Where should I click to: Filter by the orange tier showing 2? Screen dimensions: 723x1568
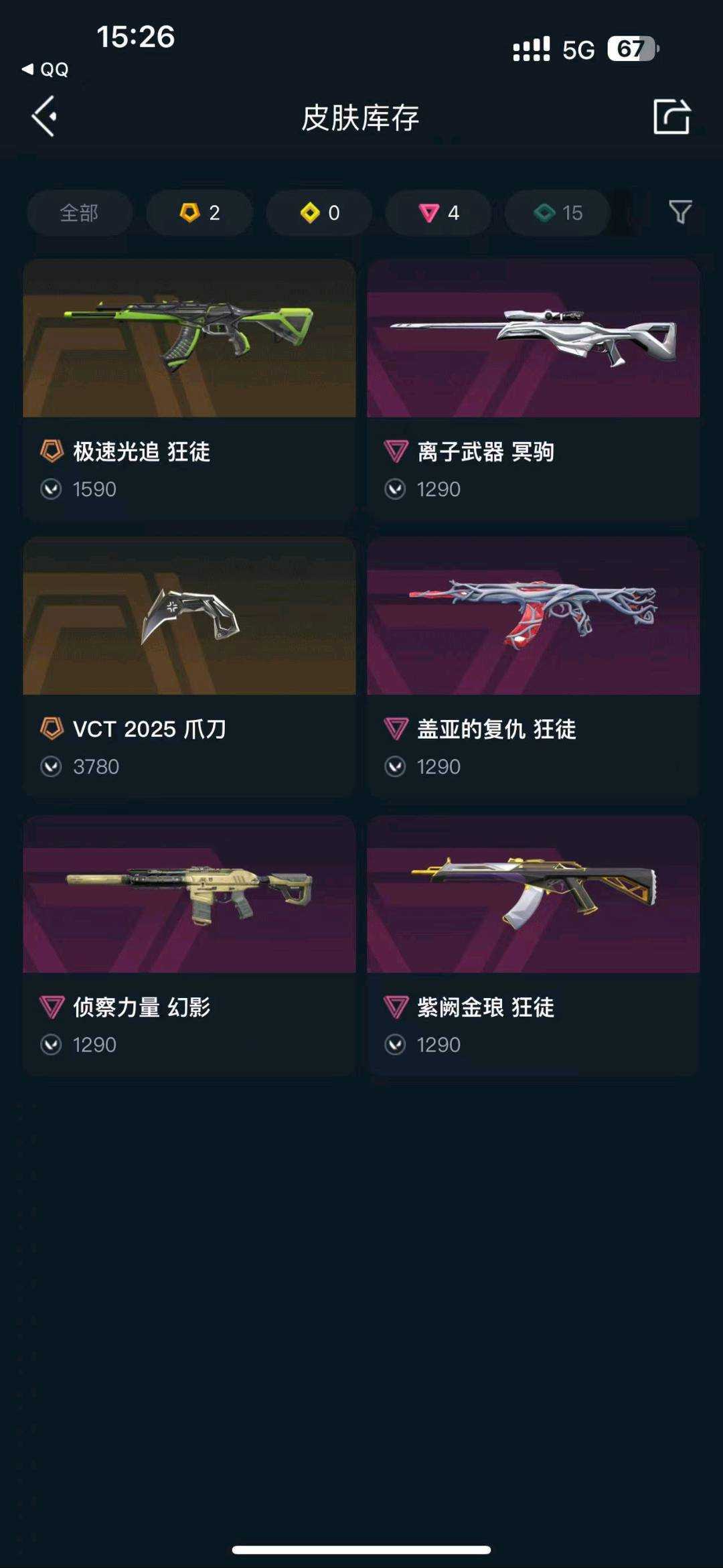coord(199,212)
